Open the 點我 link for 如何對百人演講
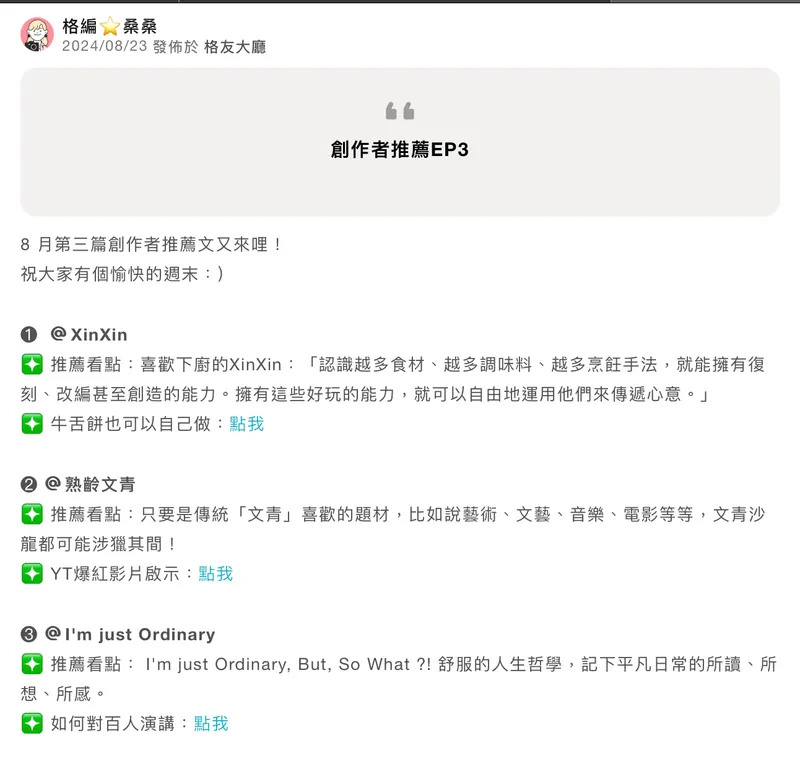Image resolution: width=800 pixels, height=769 pixels. point(211,724)
